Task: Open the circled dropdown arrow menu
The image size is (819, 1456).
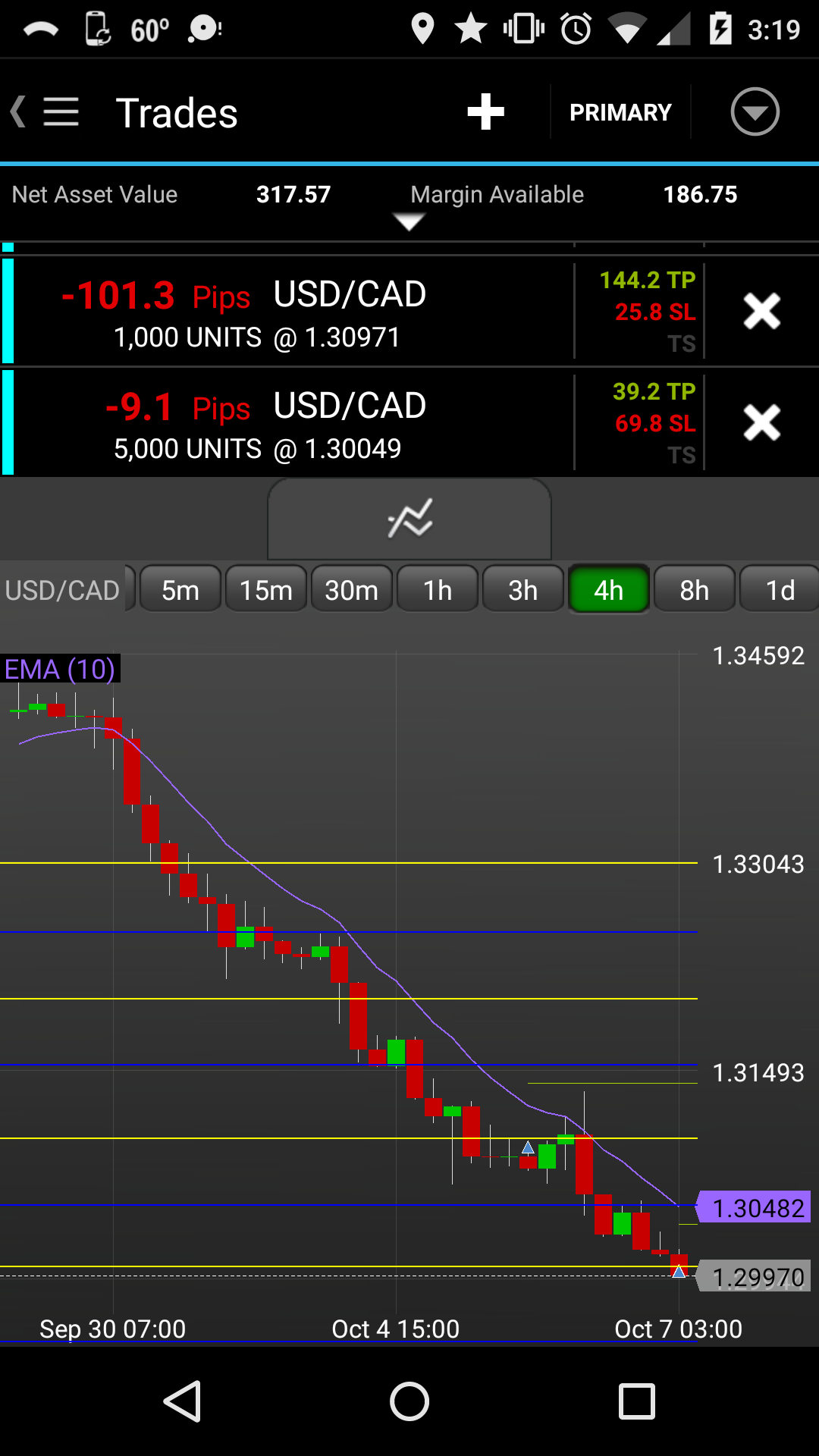Action: [755, 112]
